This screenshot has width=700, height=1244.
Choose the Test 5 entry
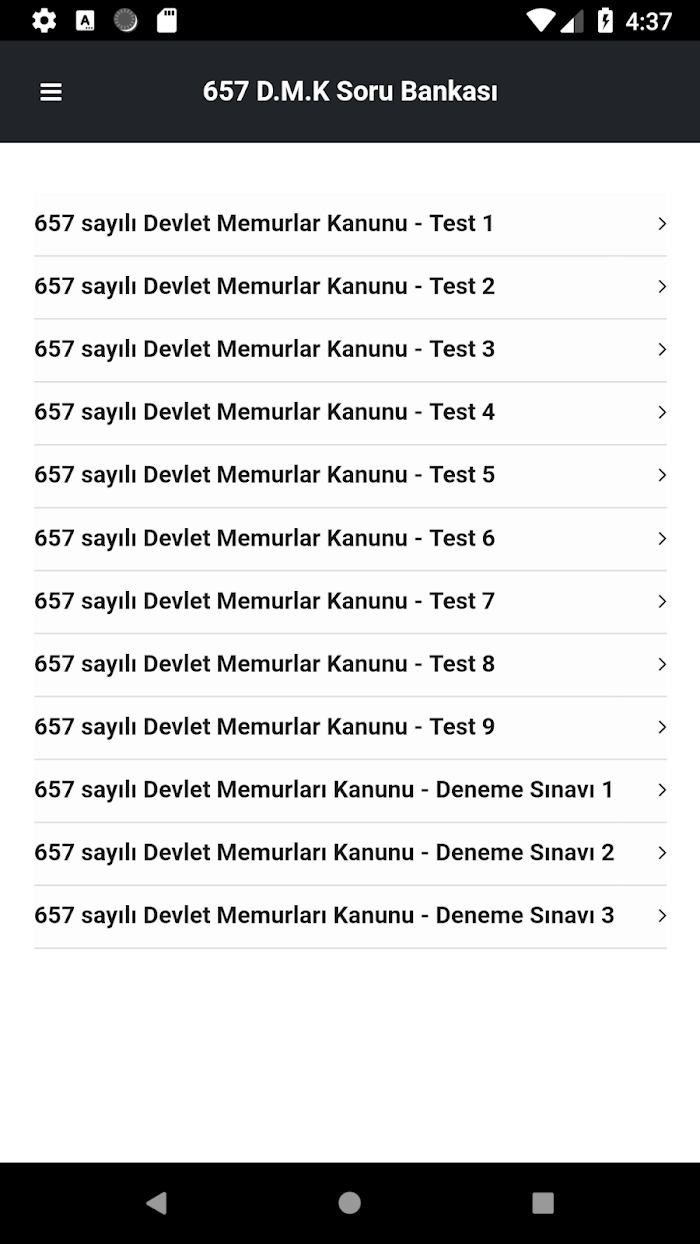pos(350,476)
